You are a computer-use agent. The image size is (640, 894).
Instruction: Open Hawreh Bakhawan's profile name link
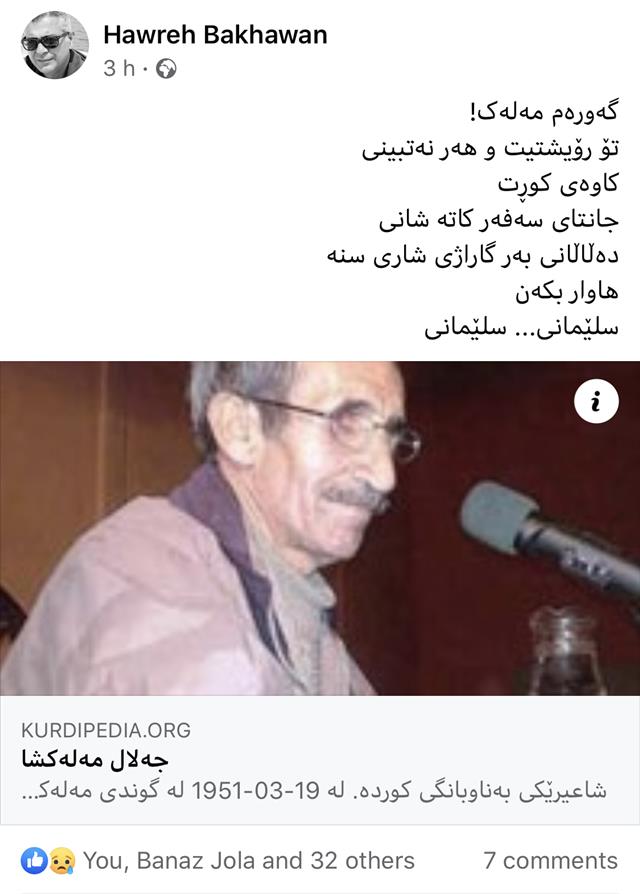(x=215, y=36)
